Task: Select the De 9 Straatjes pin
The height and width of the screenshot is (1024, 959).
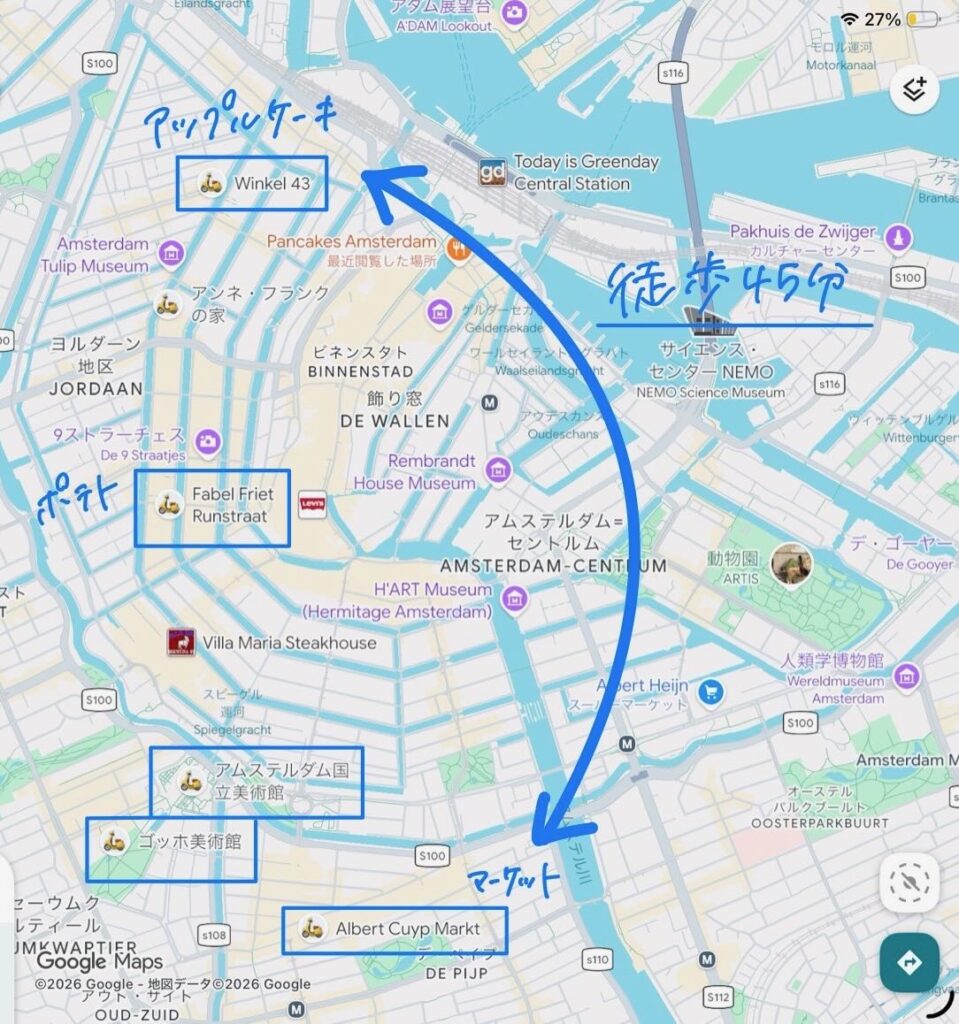Action: click(207, 441)
